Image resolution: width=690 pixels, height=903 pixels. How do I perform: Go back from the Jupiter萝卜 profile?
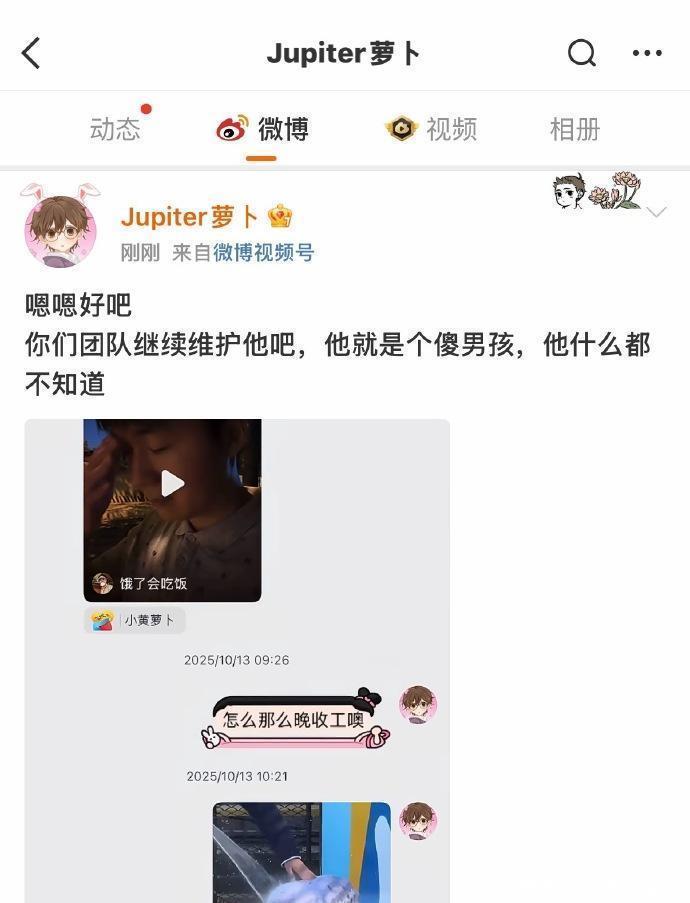32,54
